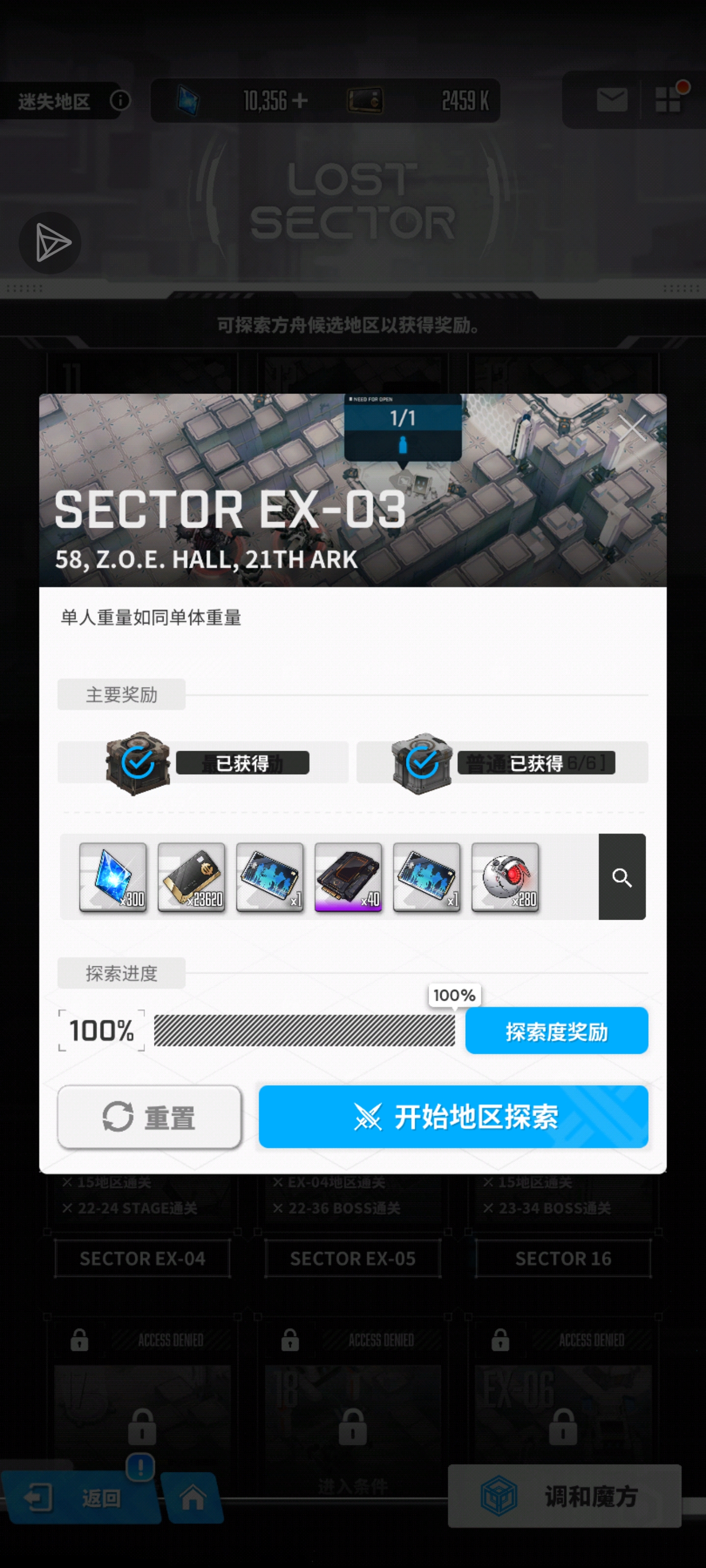Tap the 重置 reset button
Screen dimensions: 706x1568
(150, 1116)
